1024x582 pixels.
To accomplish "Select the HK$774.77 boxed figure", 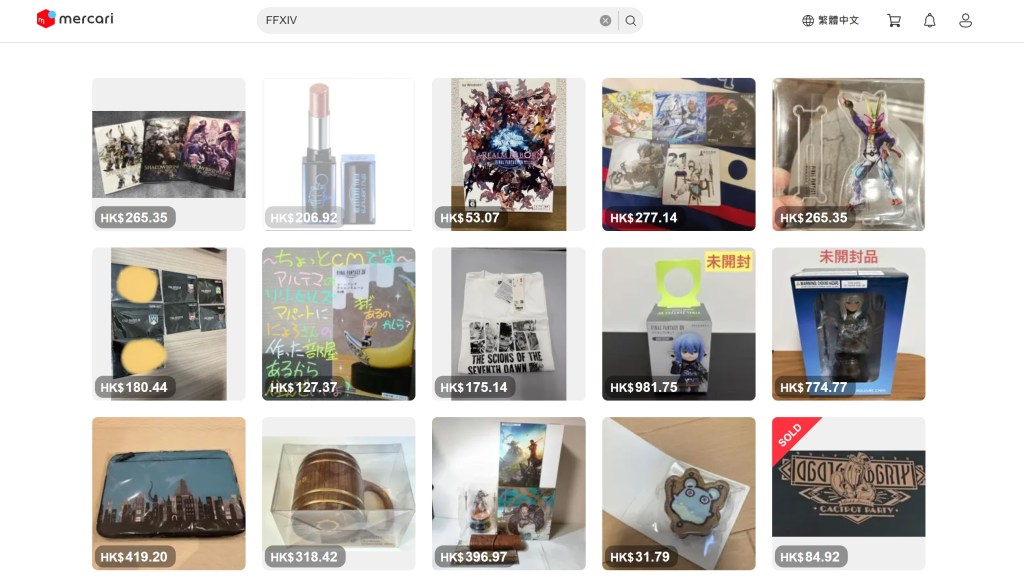I will [x=848, y=324].
